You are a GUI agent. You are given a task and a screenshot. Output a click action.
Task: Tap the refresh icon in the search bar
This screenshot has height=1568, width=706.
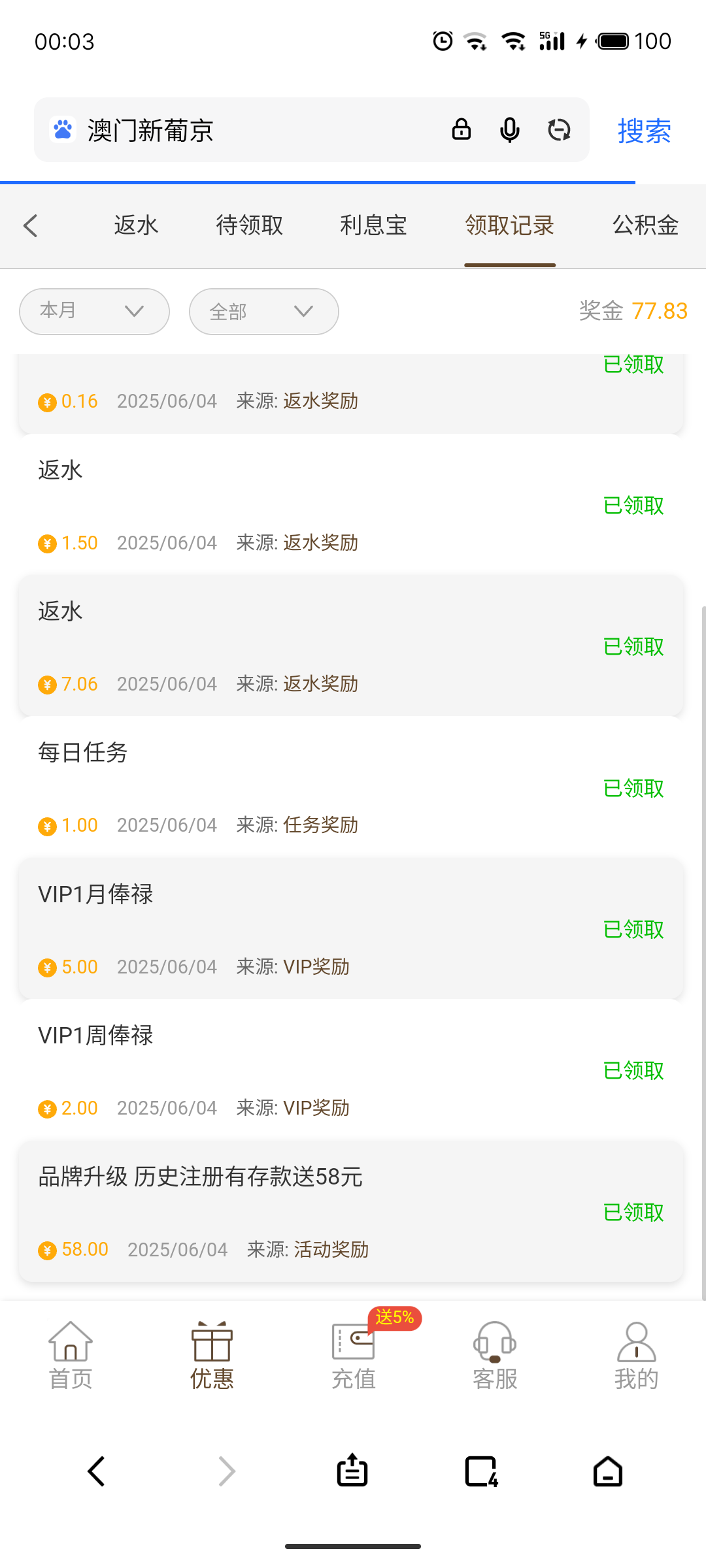click(x=560, y=130)
